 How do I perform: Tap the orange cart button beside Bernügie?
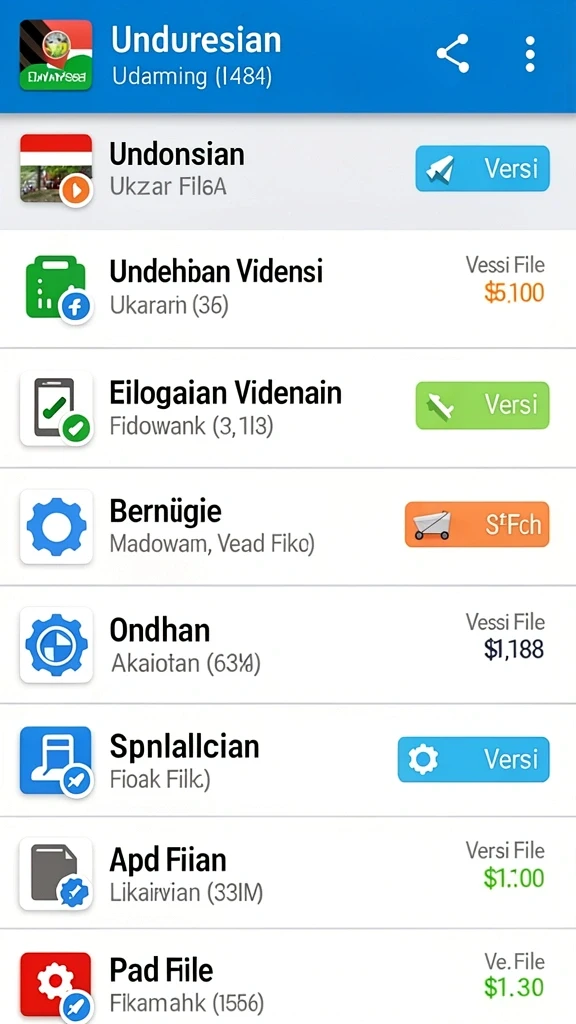pyautogui.click(x=477, y=524)
